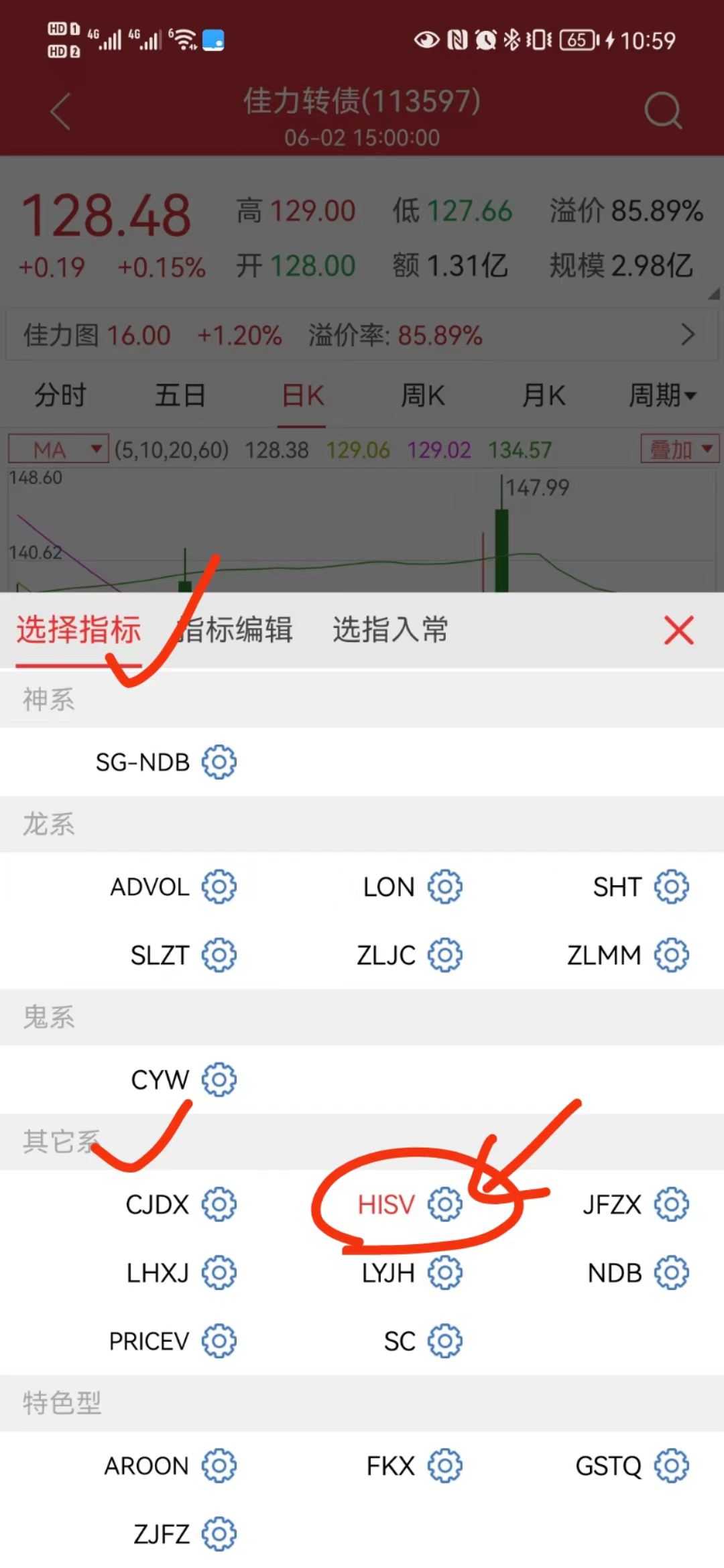Select the AROON indicator
The height and width of the screenshot is (1568, 724).
[147, 1466]
